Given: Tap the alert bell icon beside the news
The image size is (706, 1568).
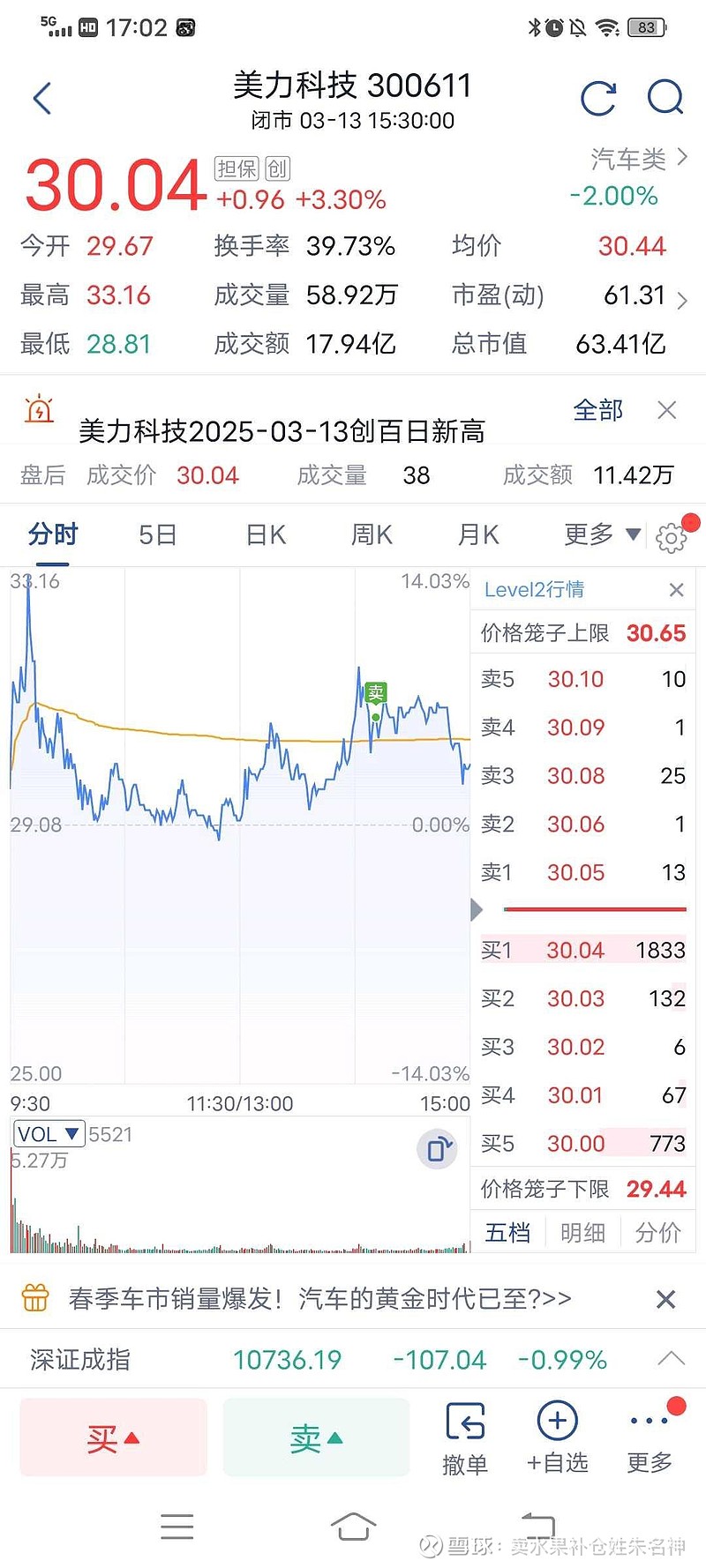Looking at the screenshot, I should pyautogui.click(x=38, y=409).
